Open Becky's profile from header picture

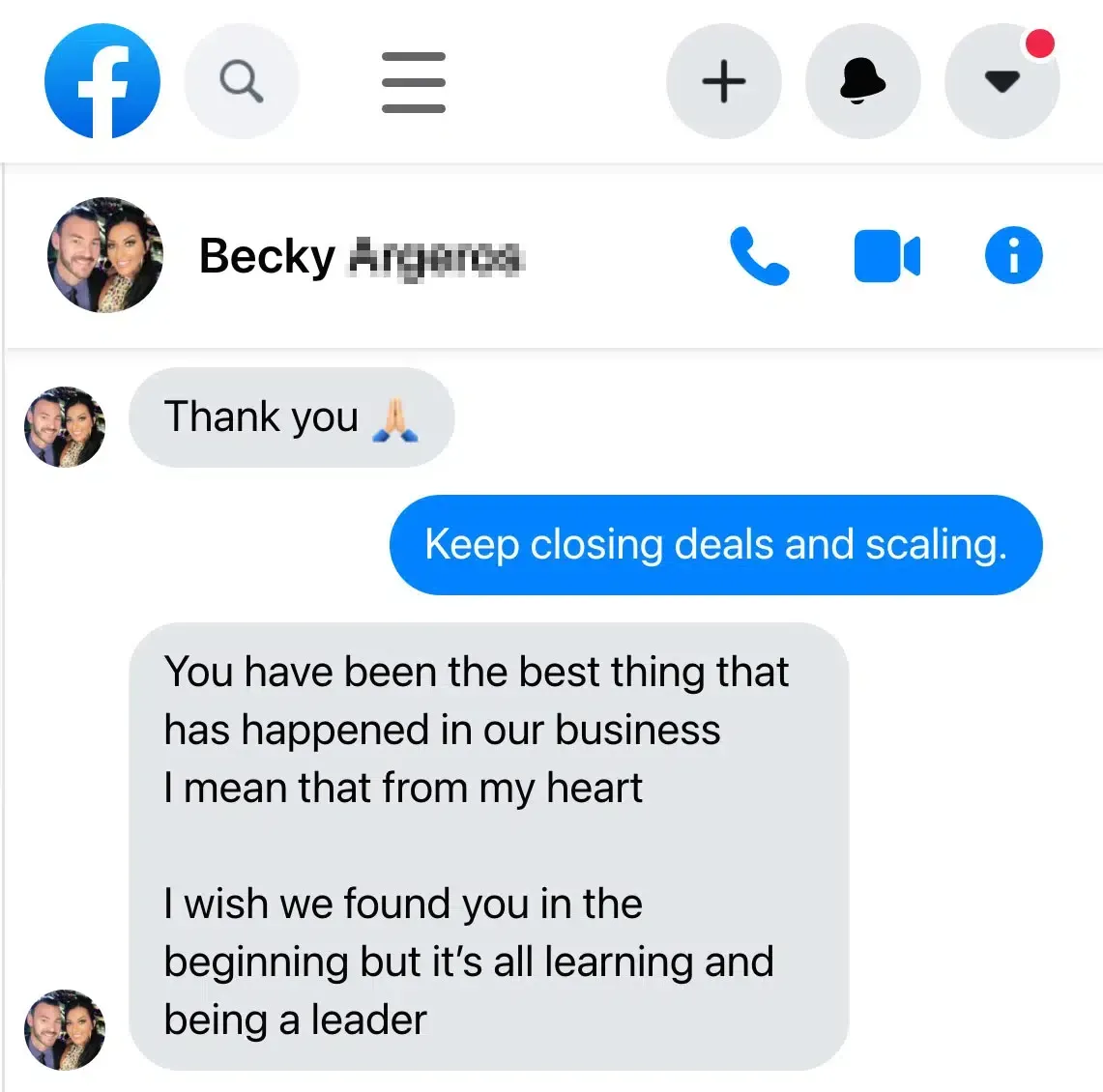[x=105, y=254]
